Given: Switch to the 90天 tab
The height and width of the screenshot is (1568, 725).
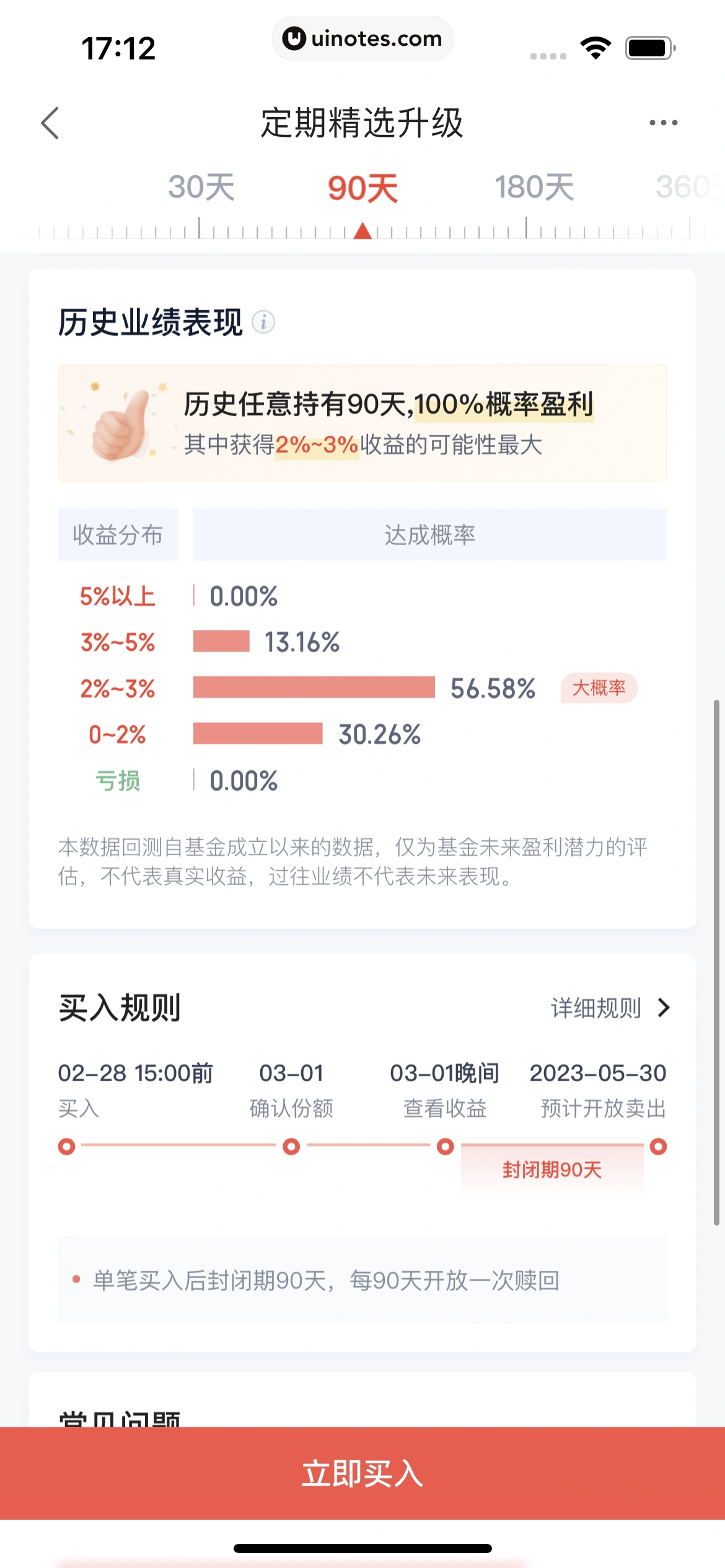Looking at the screenshot, I should coord(362,189).
